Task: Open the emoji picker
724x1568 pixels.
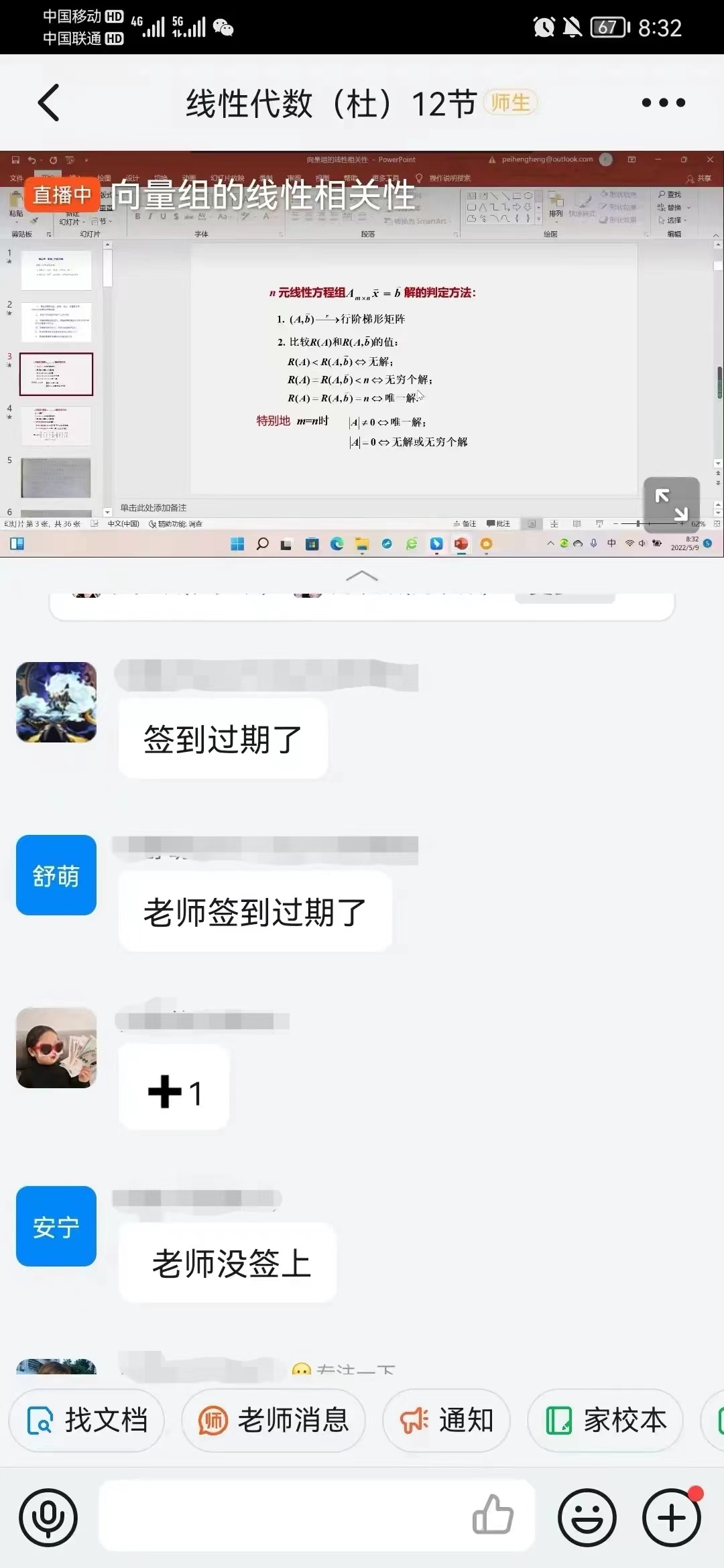Action: click(587, 1517)
